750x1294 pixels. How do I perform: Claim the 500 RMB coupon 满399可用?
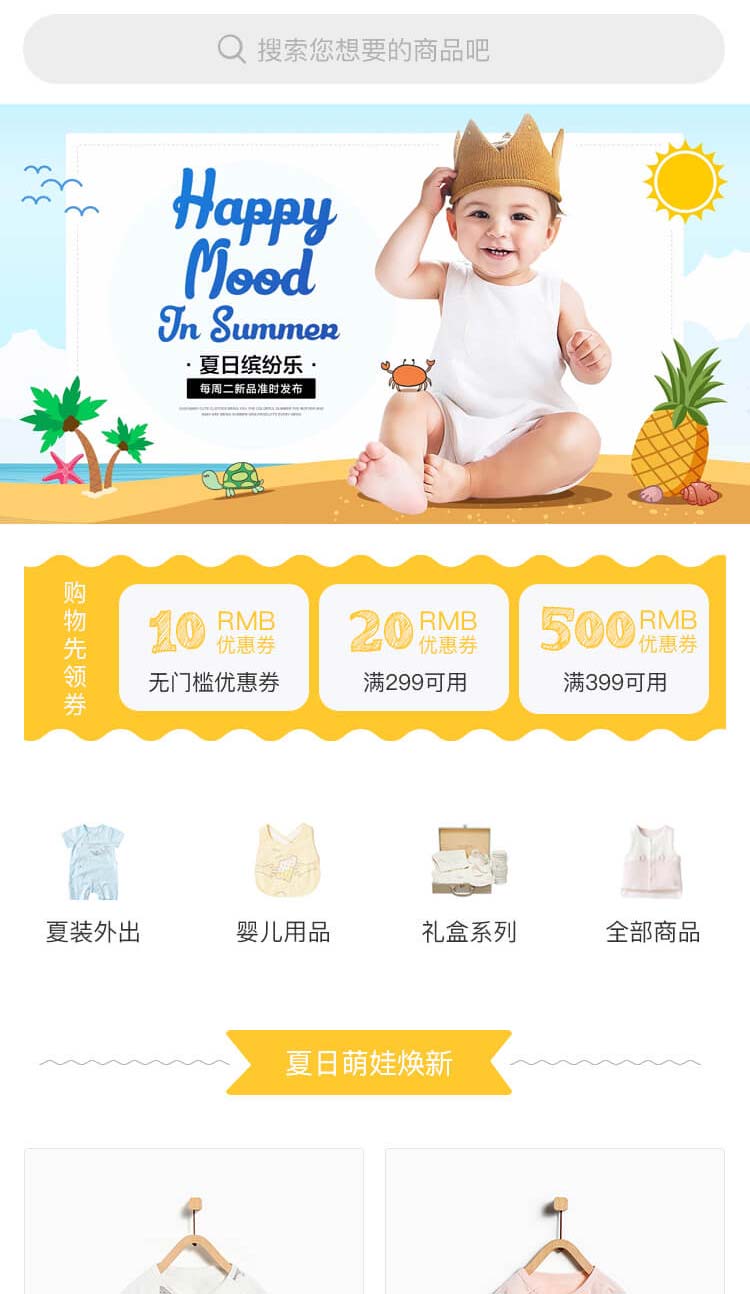(614, 647)
